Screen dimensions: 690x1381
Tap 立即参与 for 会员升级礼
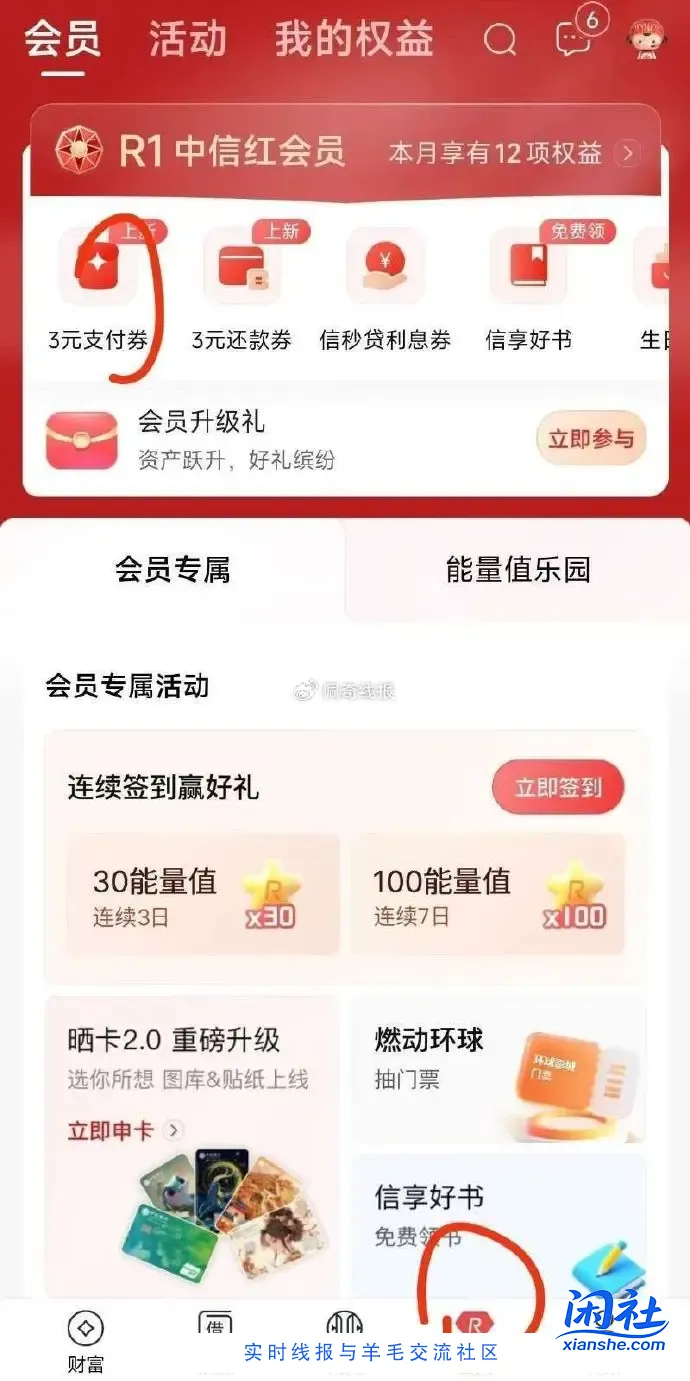click(591, 439)
